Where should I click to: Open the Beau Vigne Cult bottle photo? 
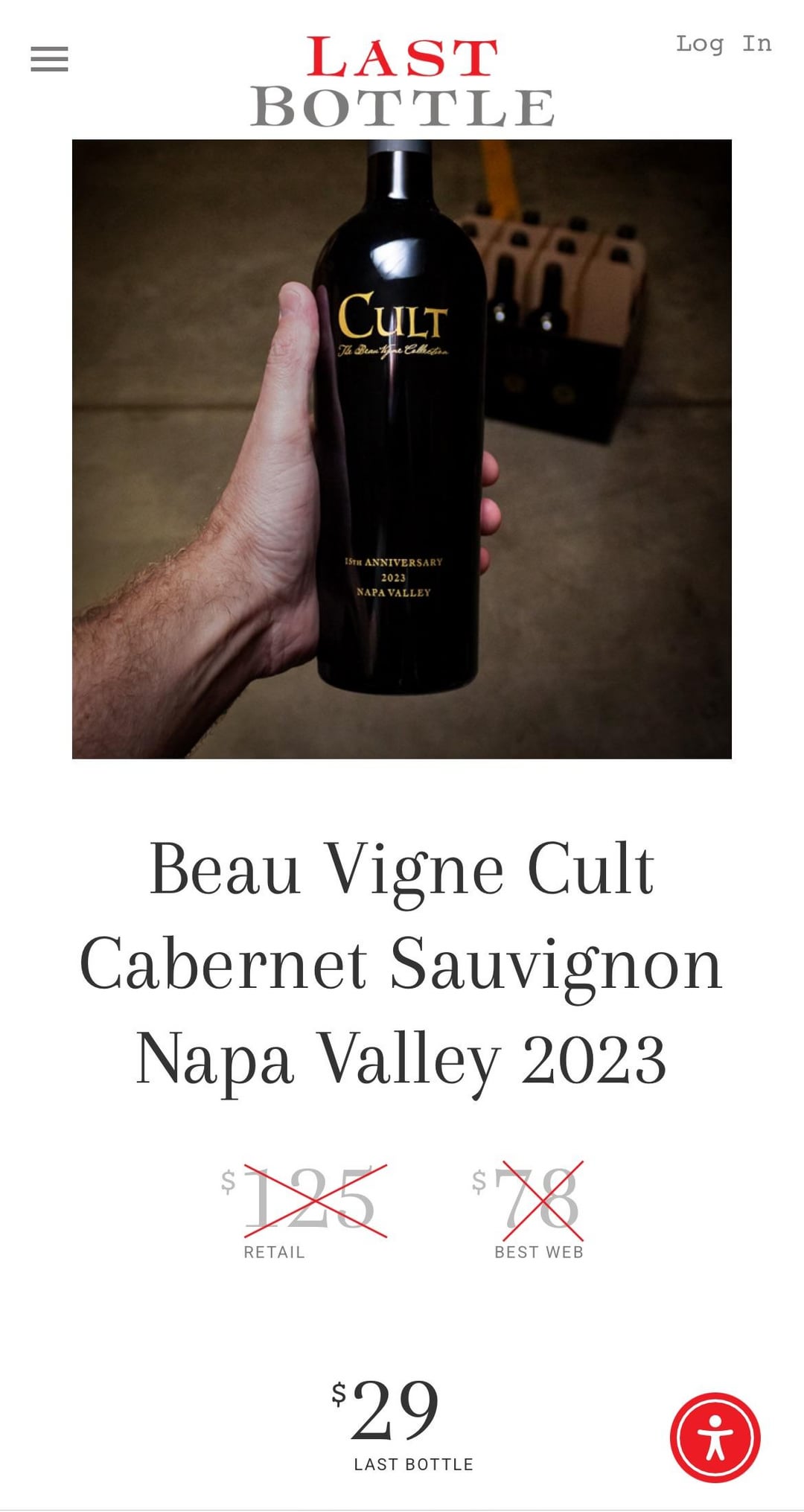pos(402,449)
